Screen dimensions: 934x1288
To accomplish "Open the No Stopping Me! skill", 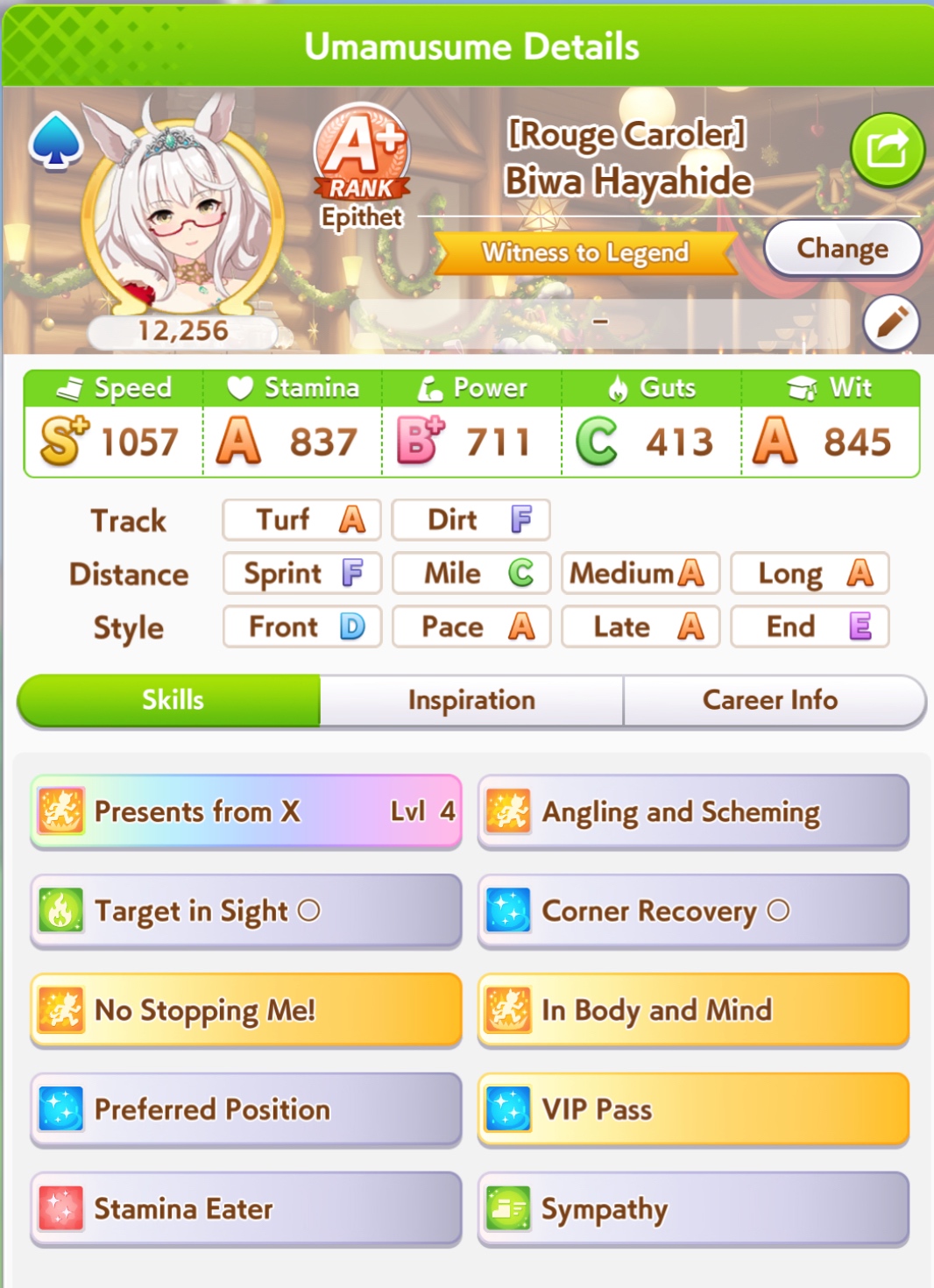I will (x=246, y=1010).
